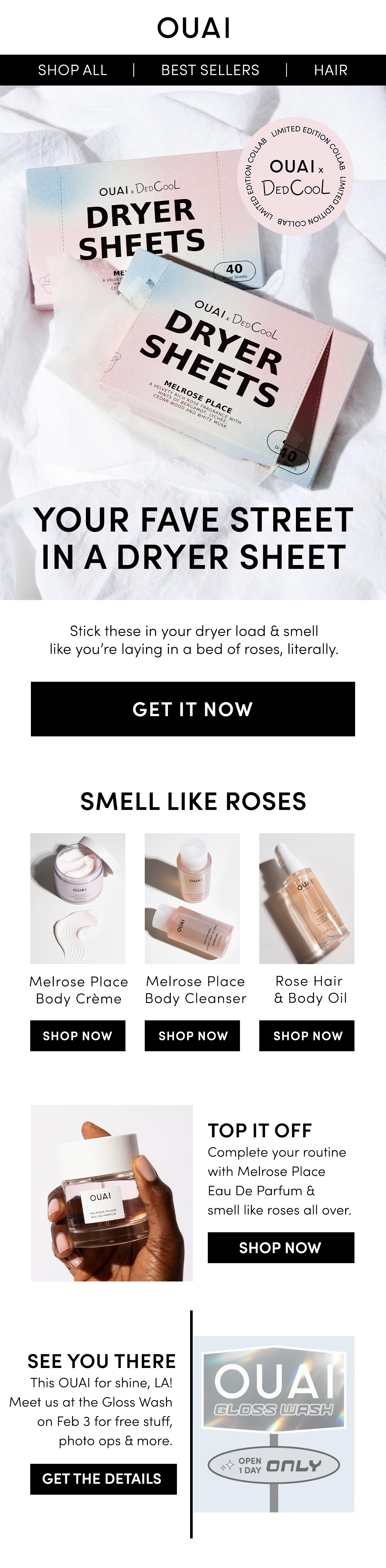The width and height of the screenshot is (386, 1568).
Task: Open the Rose Hair & Body Oil image
Action: (307, 898)
